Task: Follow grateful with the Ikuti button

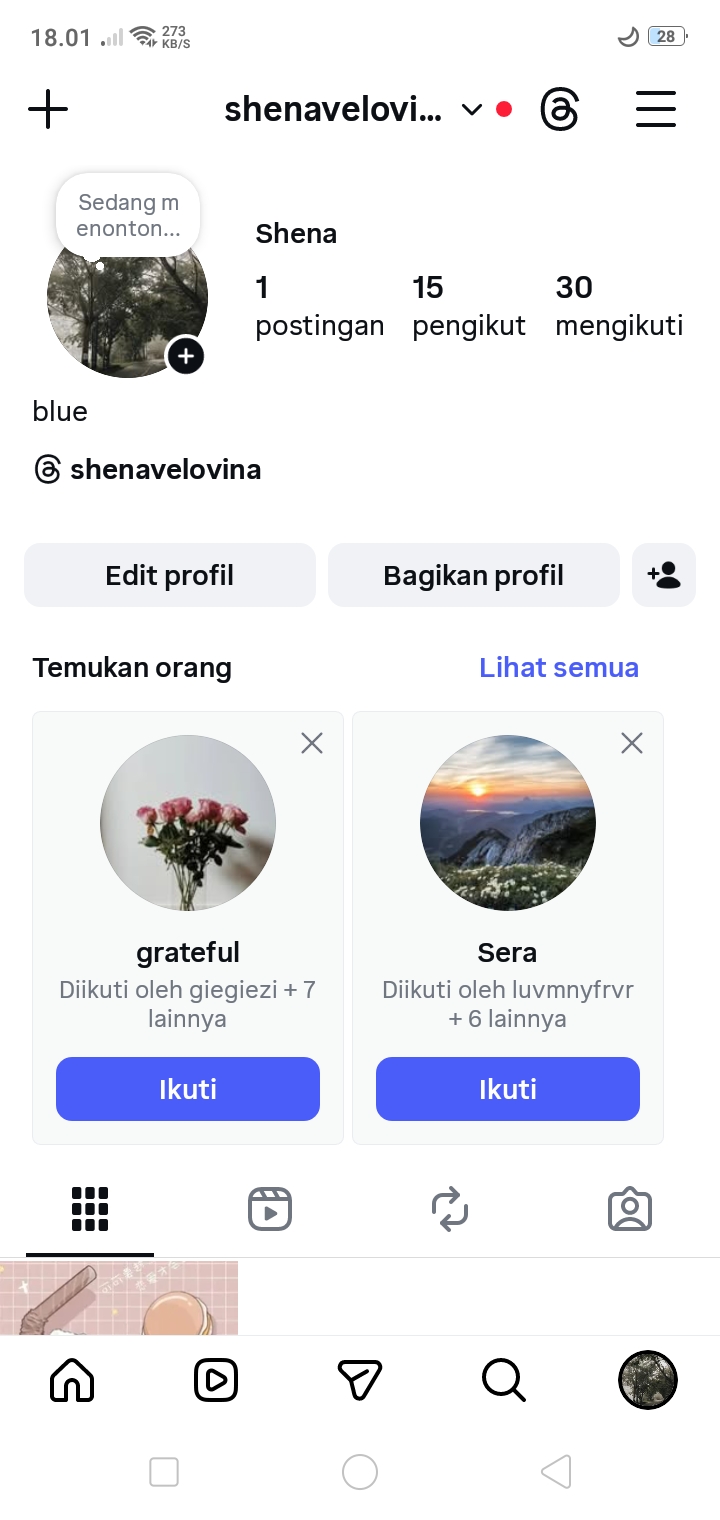Action: tap(188, 1089)
